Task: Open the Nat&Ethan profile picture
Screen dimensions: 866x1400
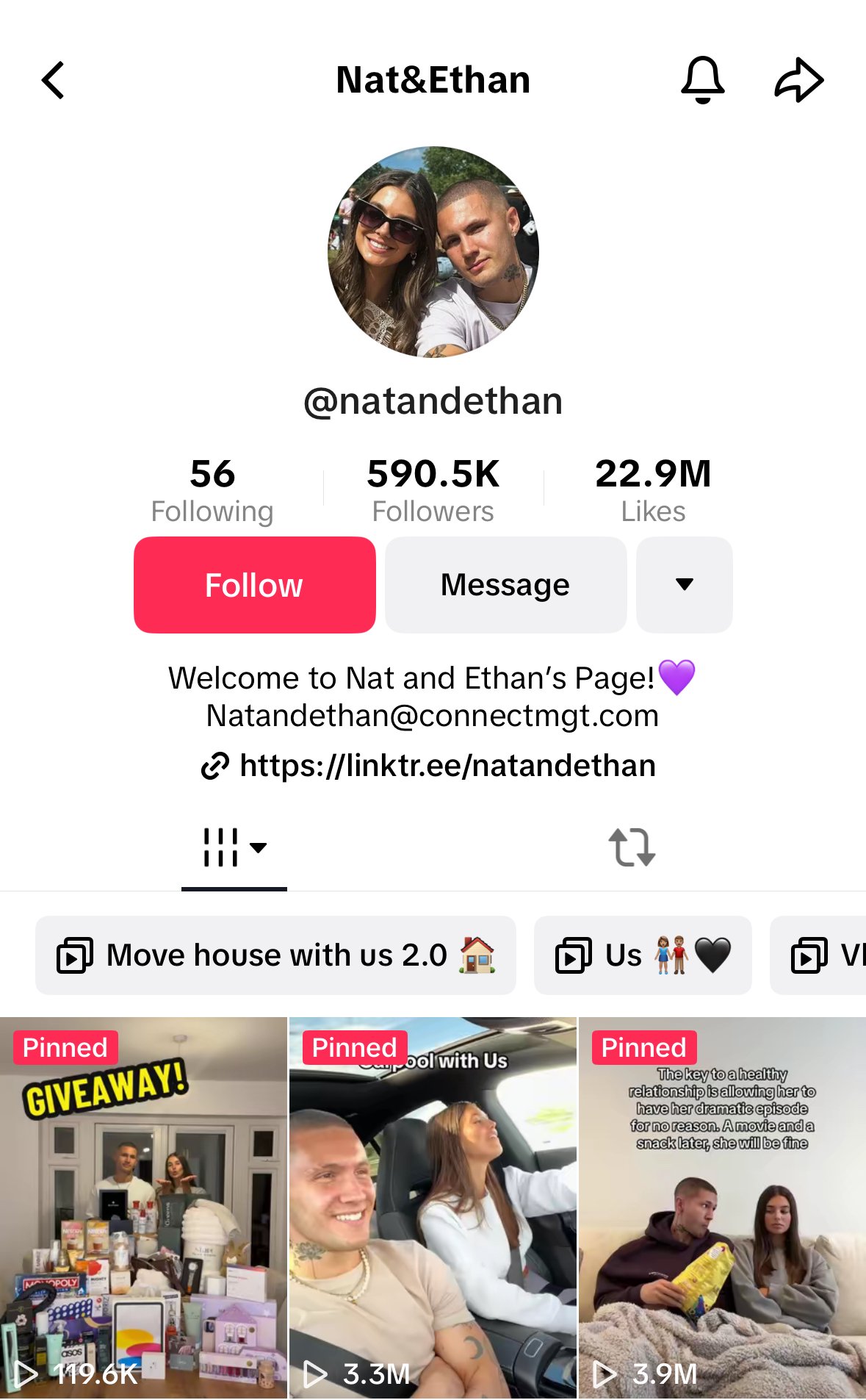Action: tap(433, 252)
